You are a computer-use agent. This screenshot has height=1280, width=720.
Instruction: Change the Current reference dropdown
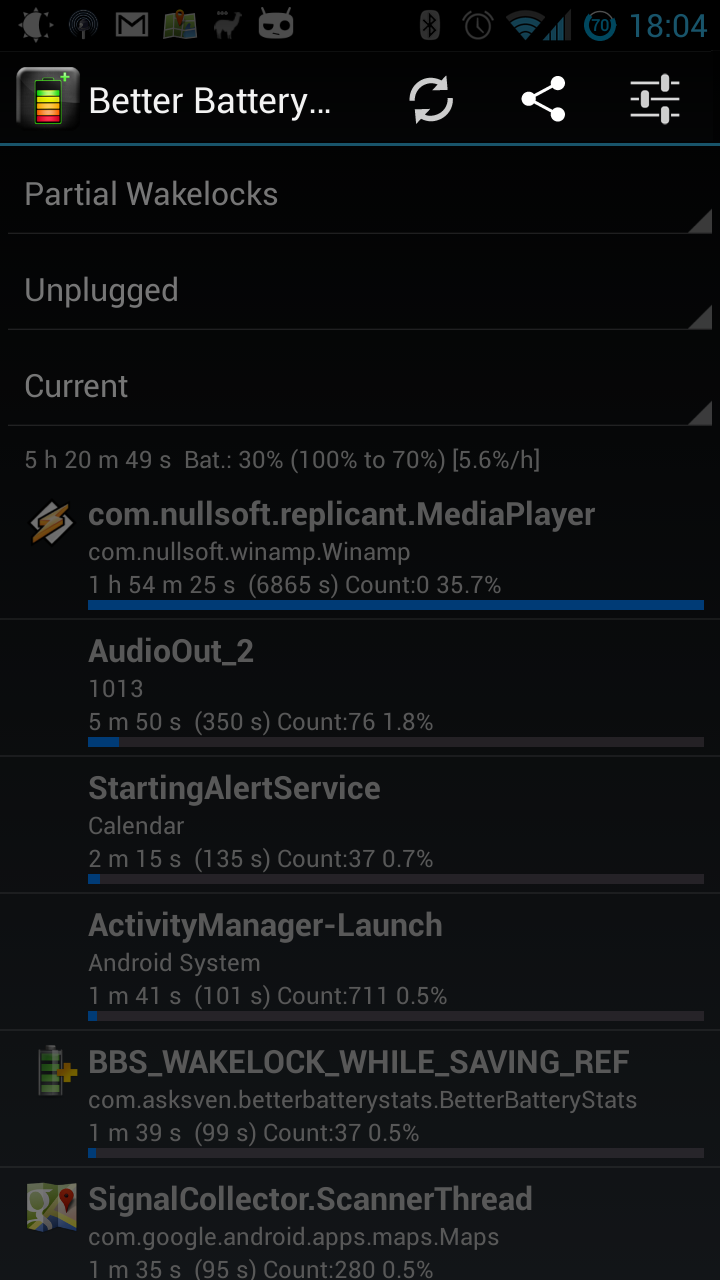tap(360, 386)
